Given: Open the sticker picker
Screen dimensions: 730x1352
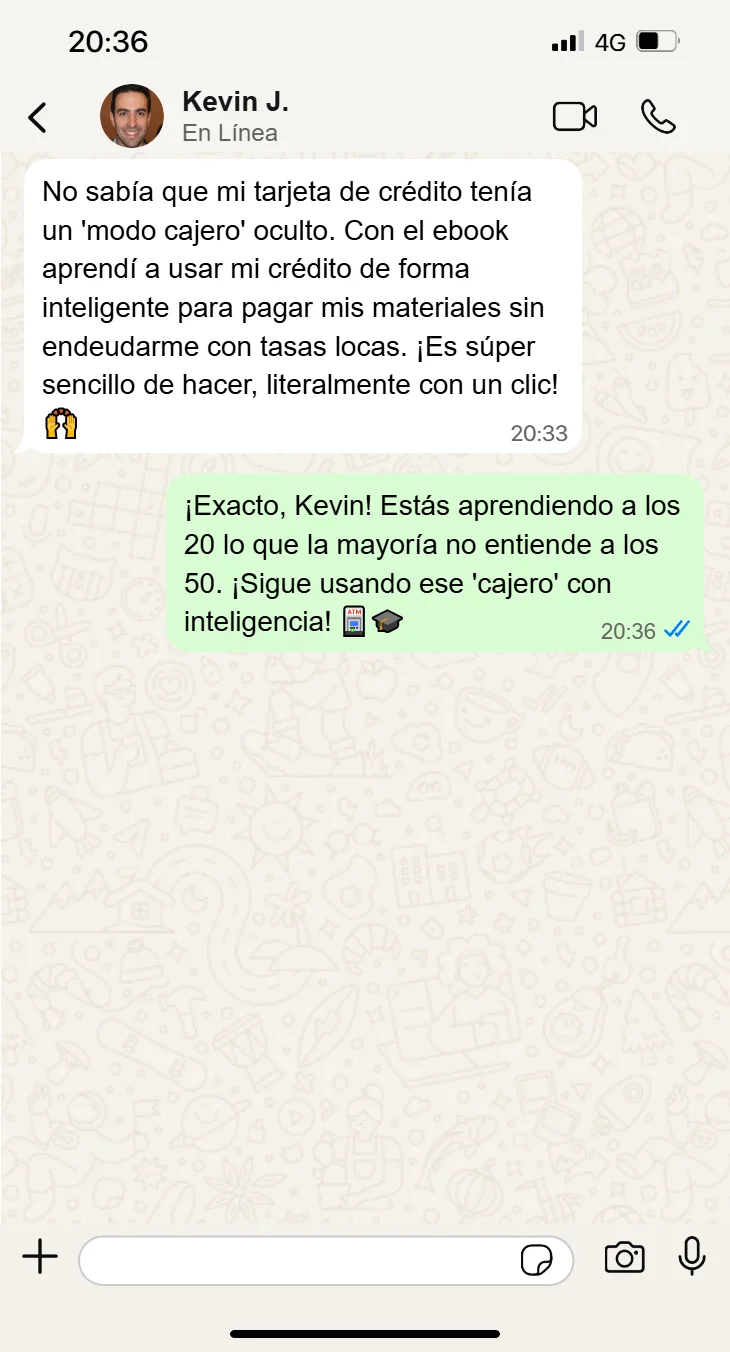Looking at the screenshot, I should pyautogui.click(x=537, y=1260).
